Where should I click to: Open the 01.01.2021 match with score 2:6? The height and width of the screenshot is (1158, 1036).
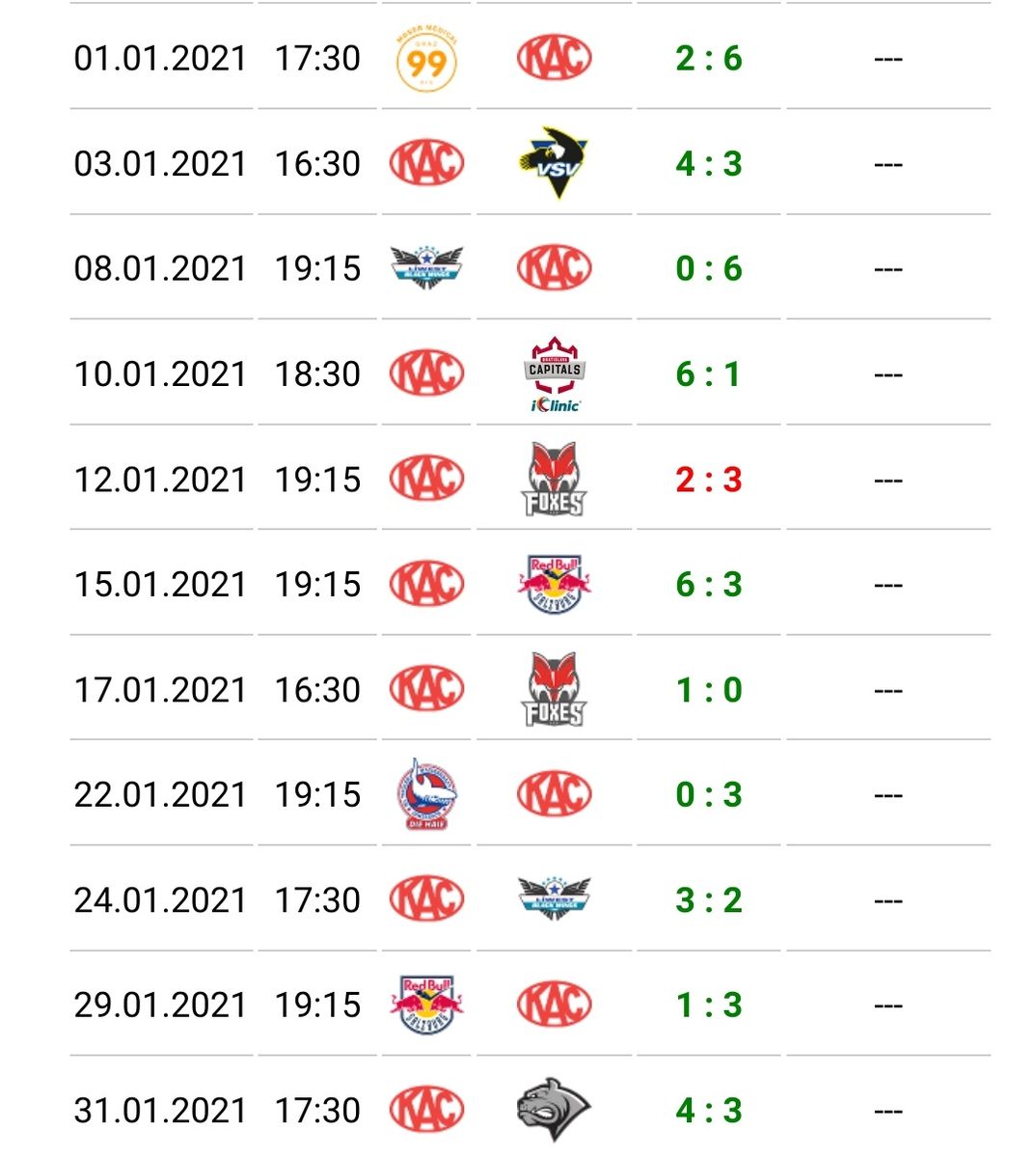coord(708,59)
